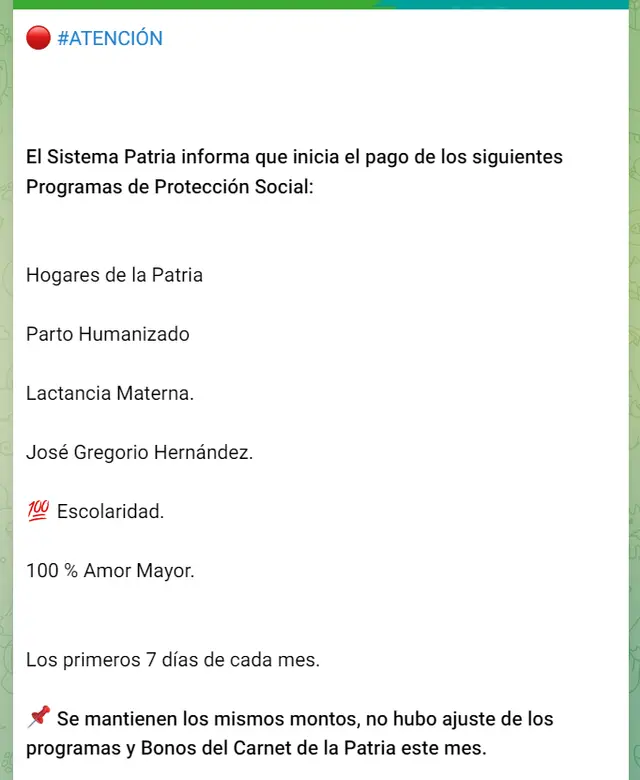640x780 pixels.
Task: Open the #ATENCIÓN hashtag
Action: [110, 39]
